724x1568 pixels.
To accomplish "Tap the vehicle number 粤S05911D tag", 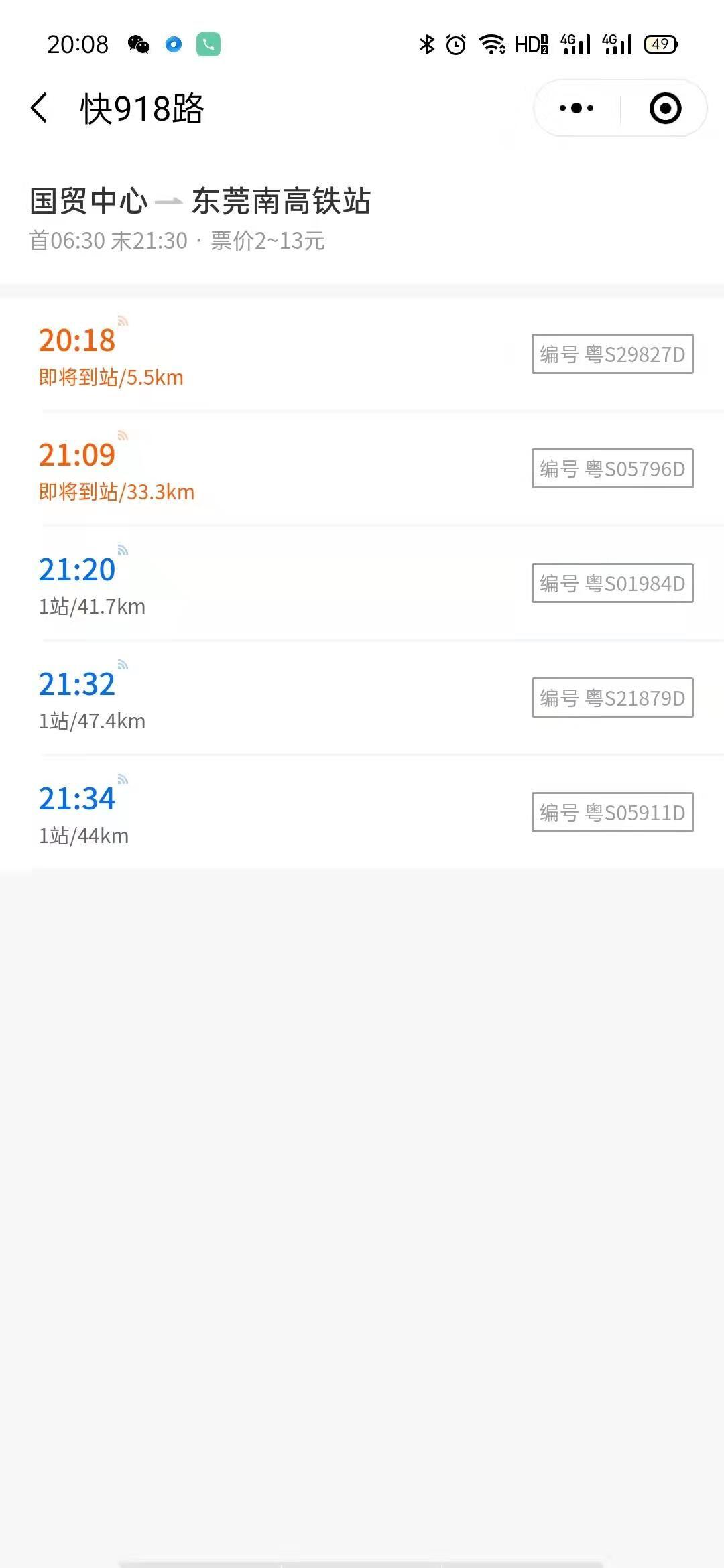I will point(613,812).
